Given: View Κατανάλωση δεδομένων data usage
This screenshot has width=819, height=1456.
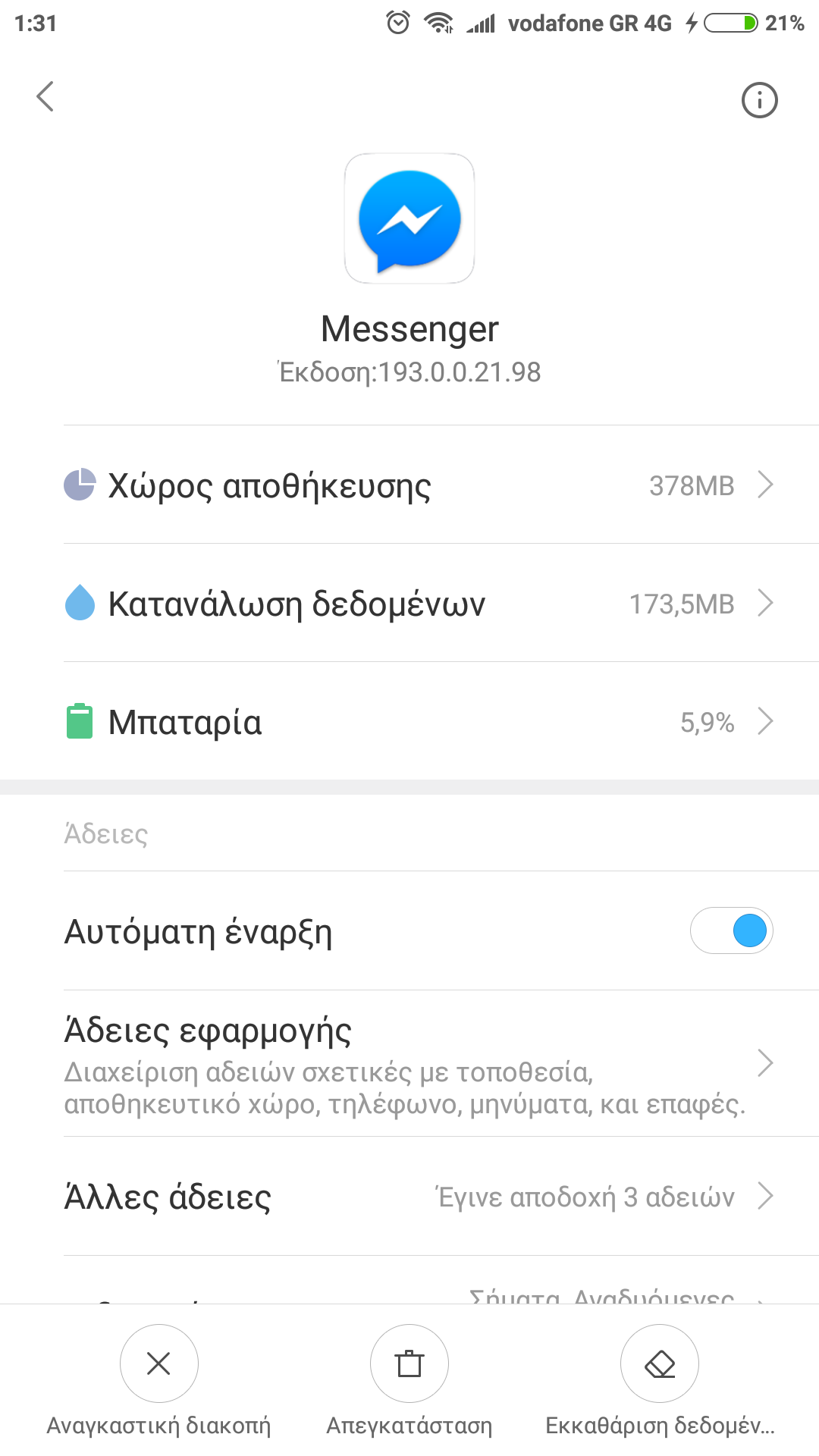Looking at the screenshot, I should [417, 604].
